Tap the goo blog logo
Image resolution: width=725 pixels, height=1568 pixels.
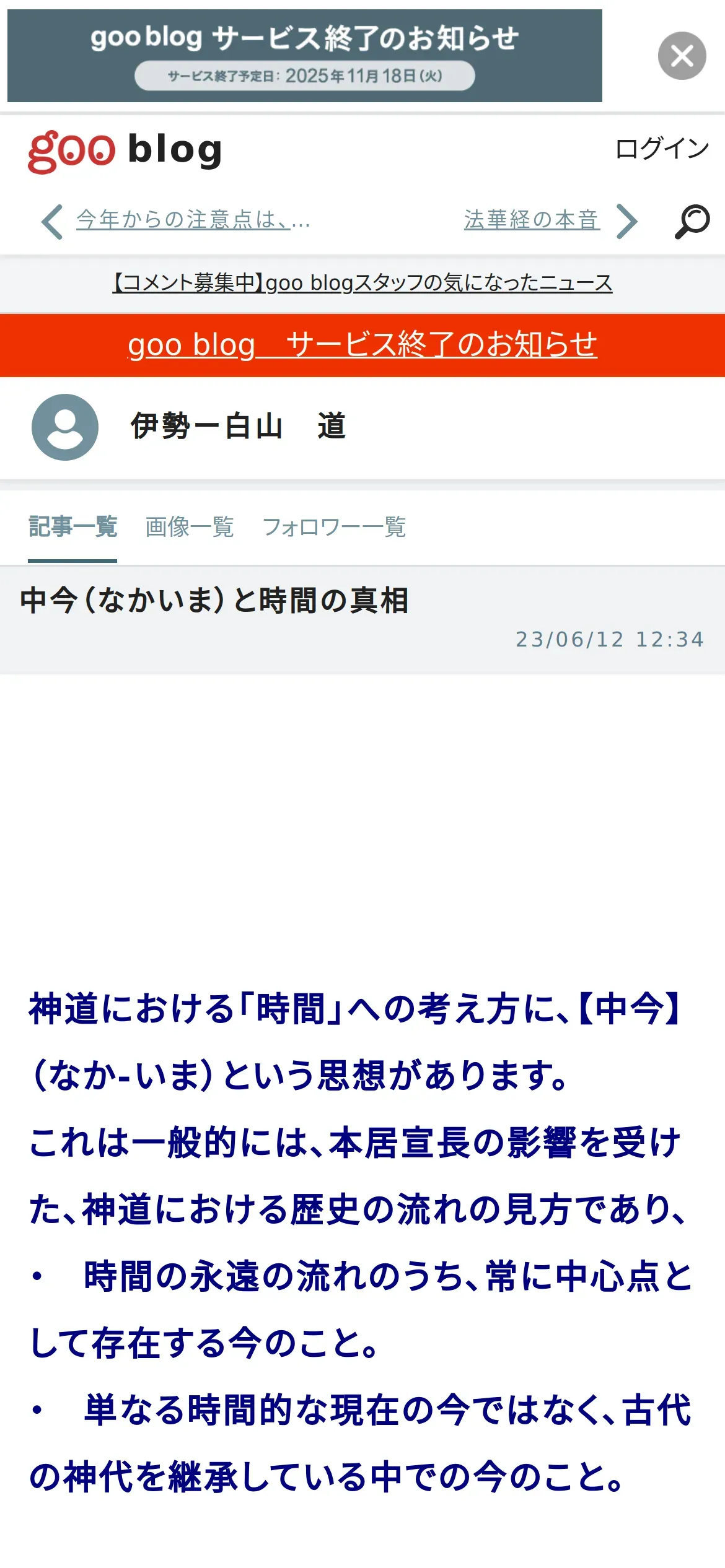pyautogui.click(x=125, y=150)
